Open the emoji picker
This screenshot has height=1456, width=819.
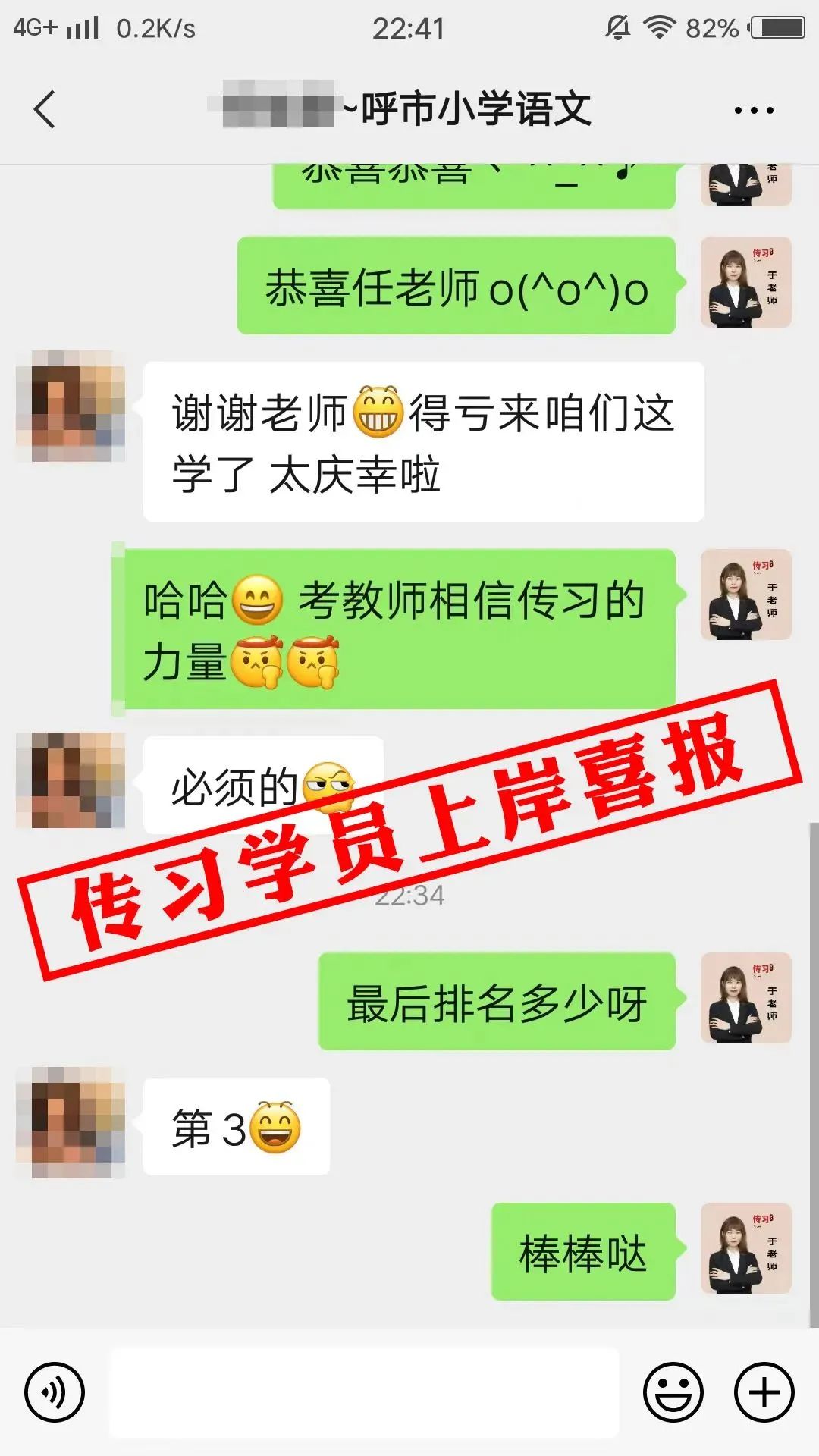pyautogui.click(x=673, y=1392)
